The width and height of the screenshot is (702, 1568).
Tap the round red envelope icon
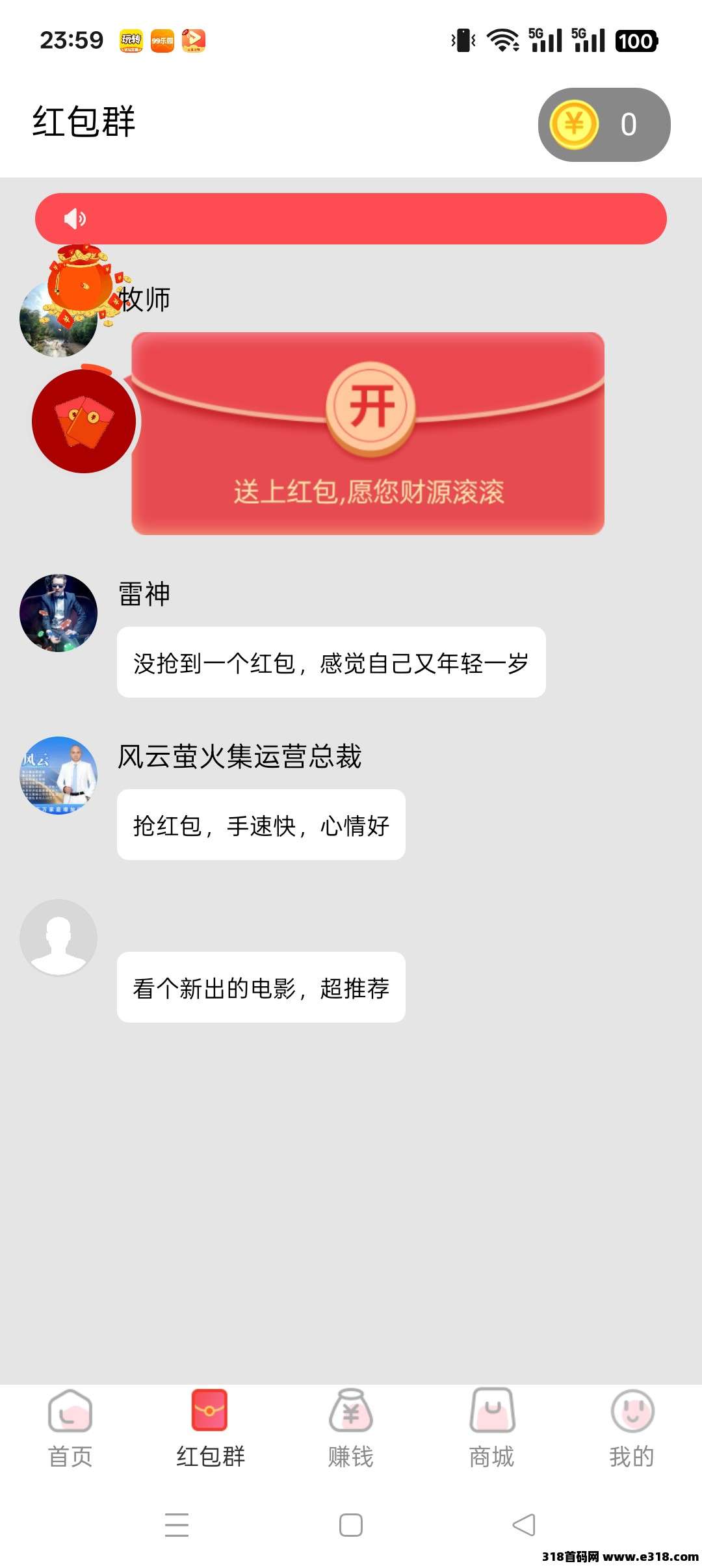click(84, 421)
